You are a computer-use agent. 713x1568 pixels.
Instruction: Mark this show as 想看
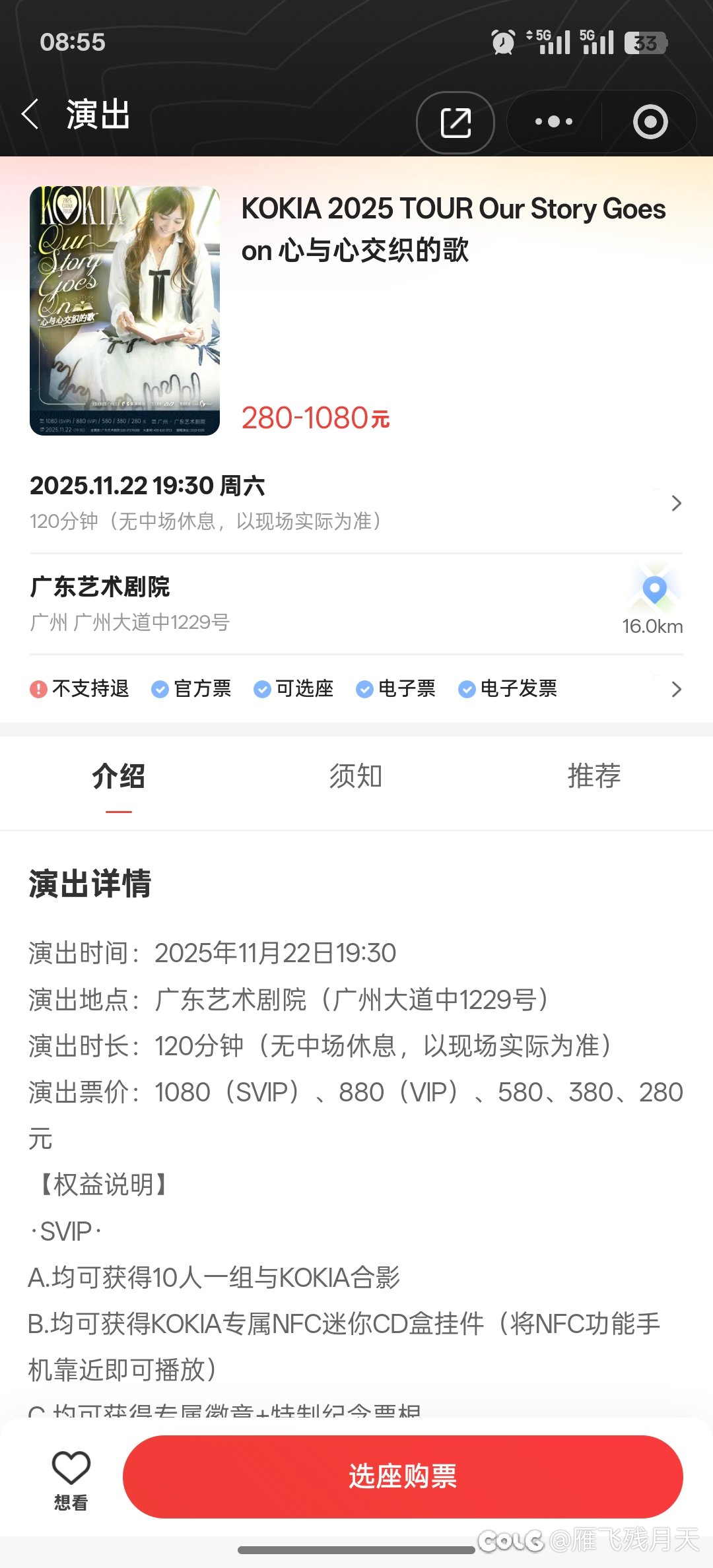(71, 1478)
